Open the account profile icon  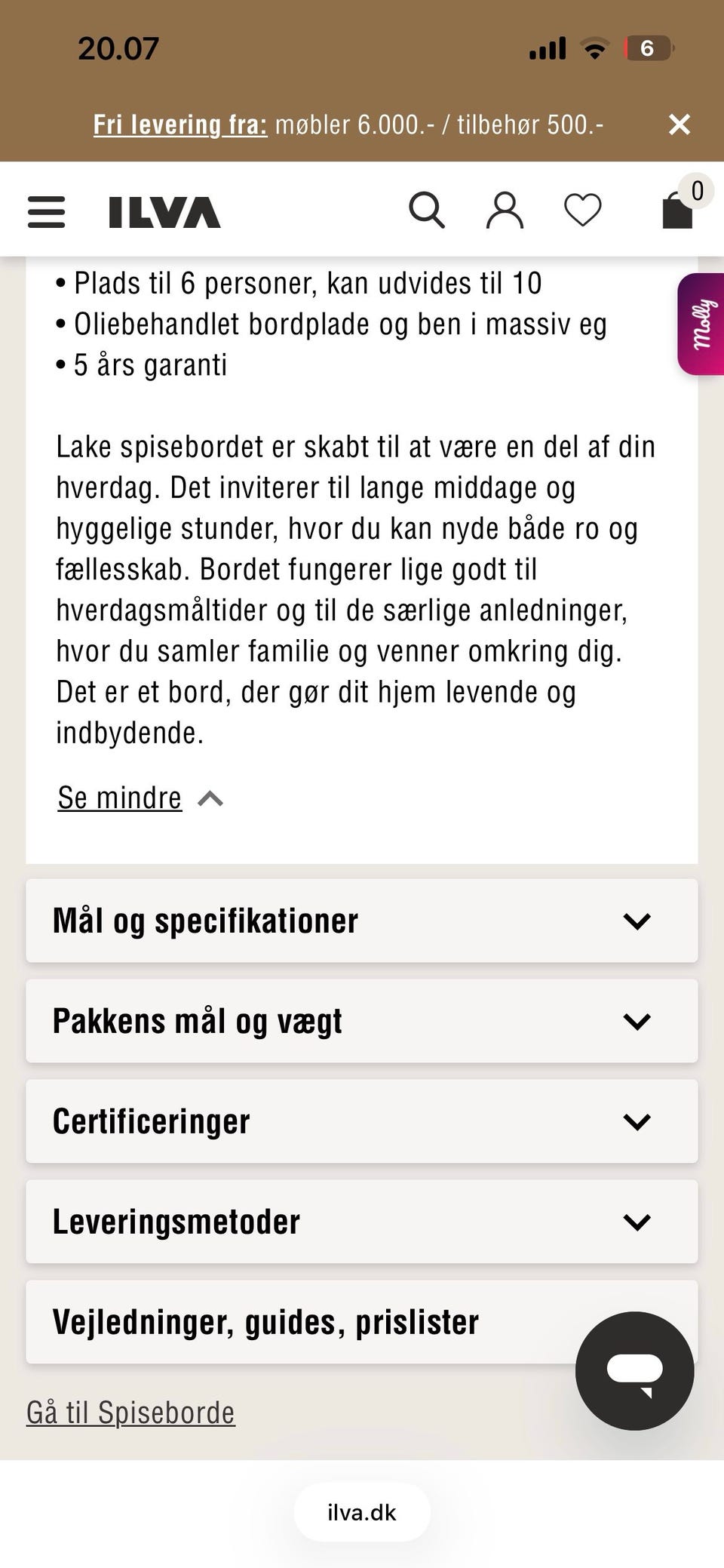(x=504, y=211)
